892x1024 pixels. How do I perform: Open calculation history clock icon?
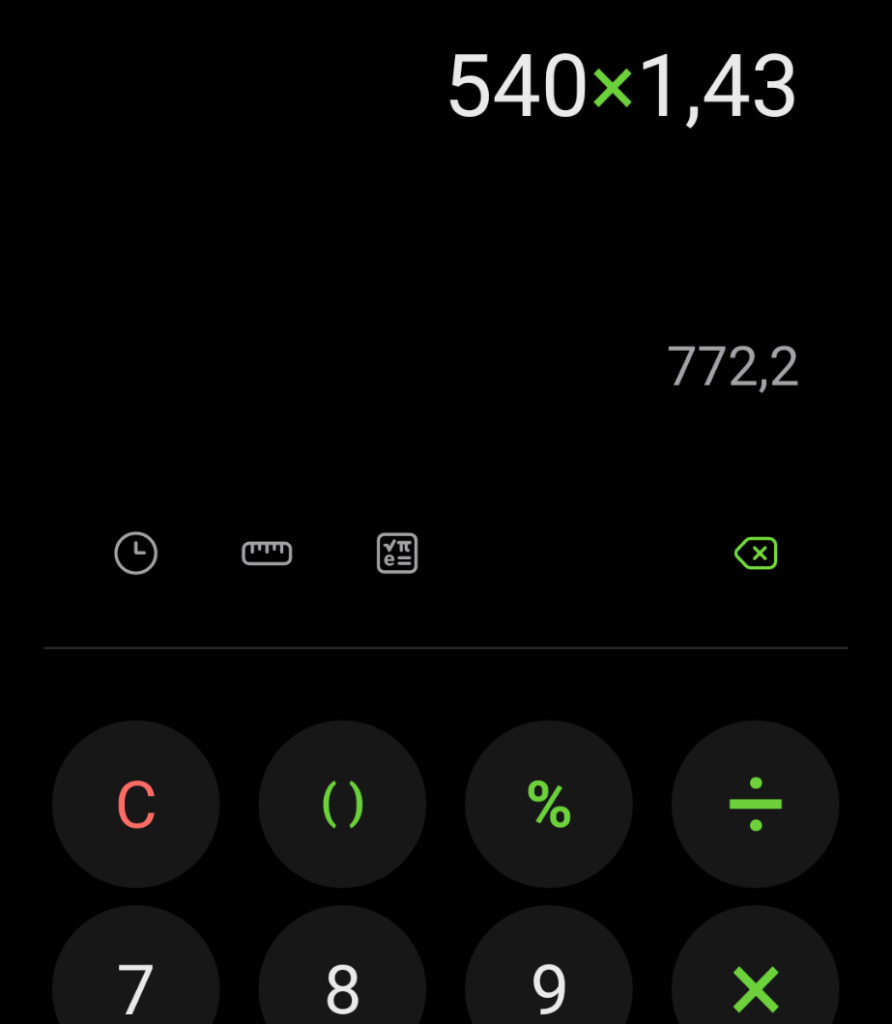[136, 553]
